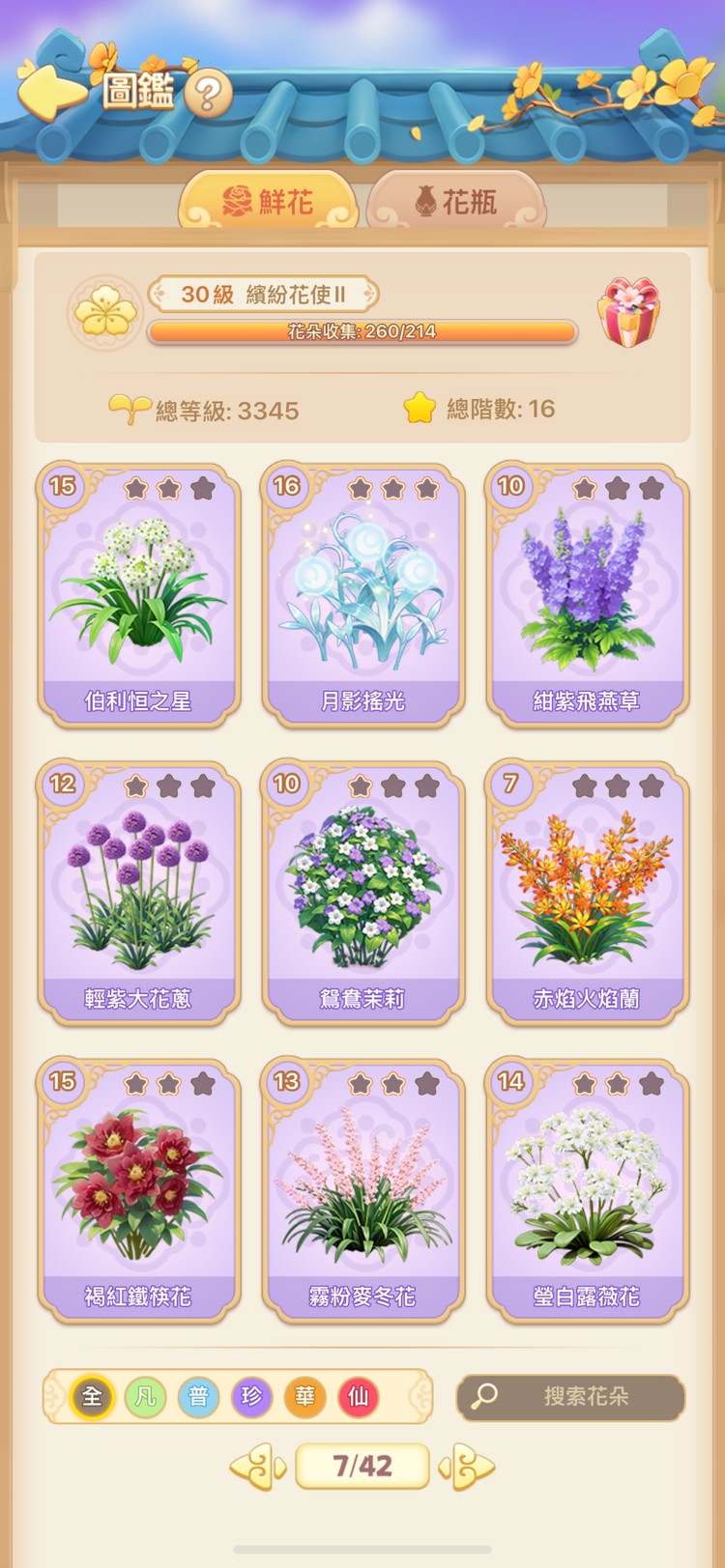Select the 輕紫大花蔥 card
The height and width of the screenshot is (1568, 725).
(x=138, y=892)
